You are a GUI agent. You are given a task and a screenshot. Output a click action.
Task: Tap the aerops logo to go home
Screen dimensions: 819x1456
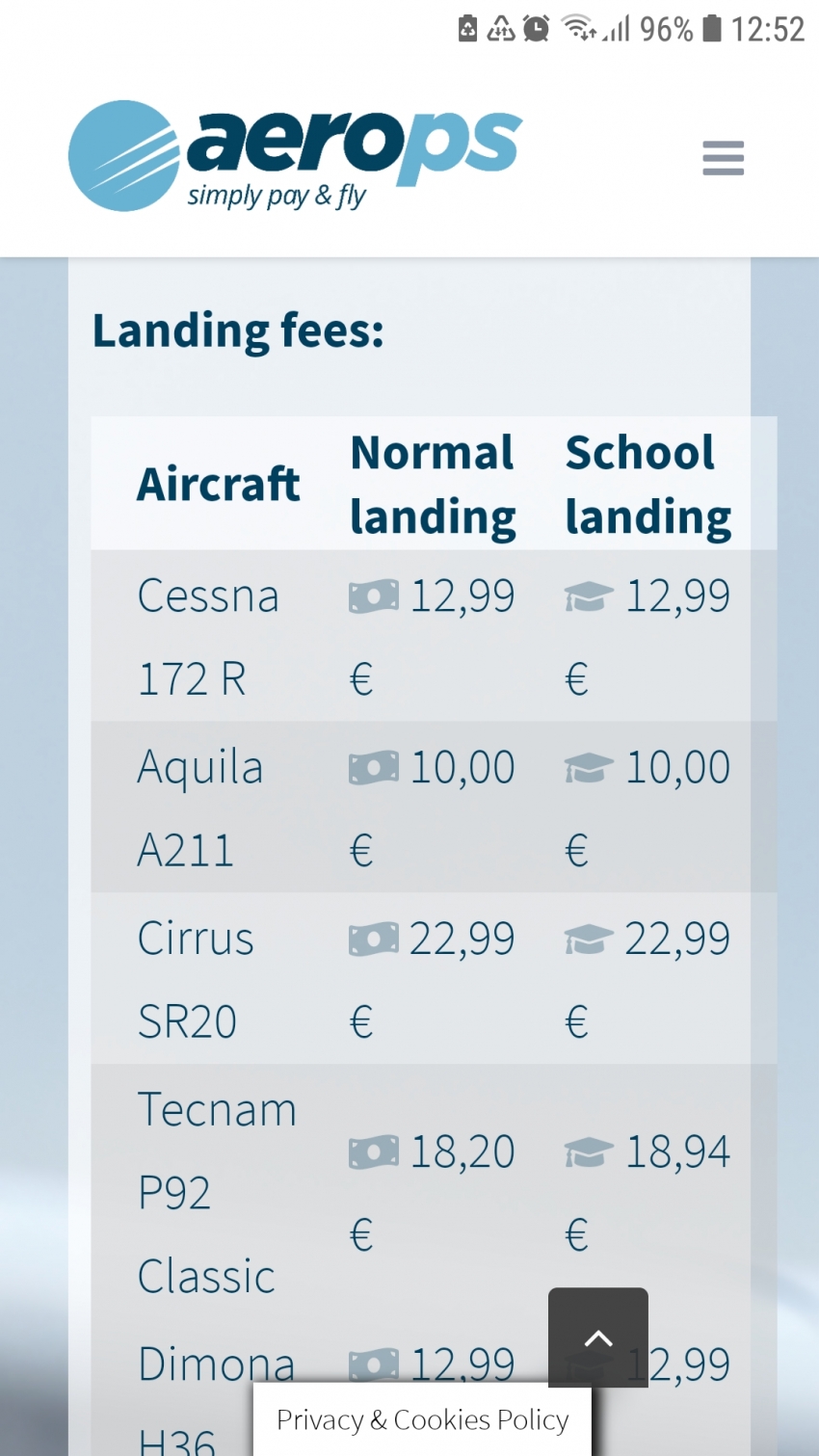coord(296,156)
